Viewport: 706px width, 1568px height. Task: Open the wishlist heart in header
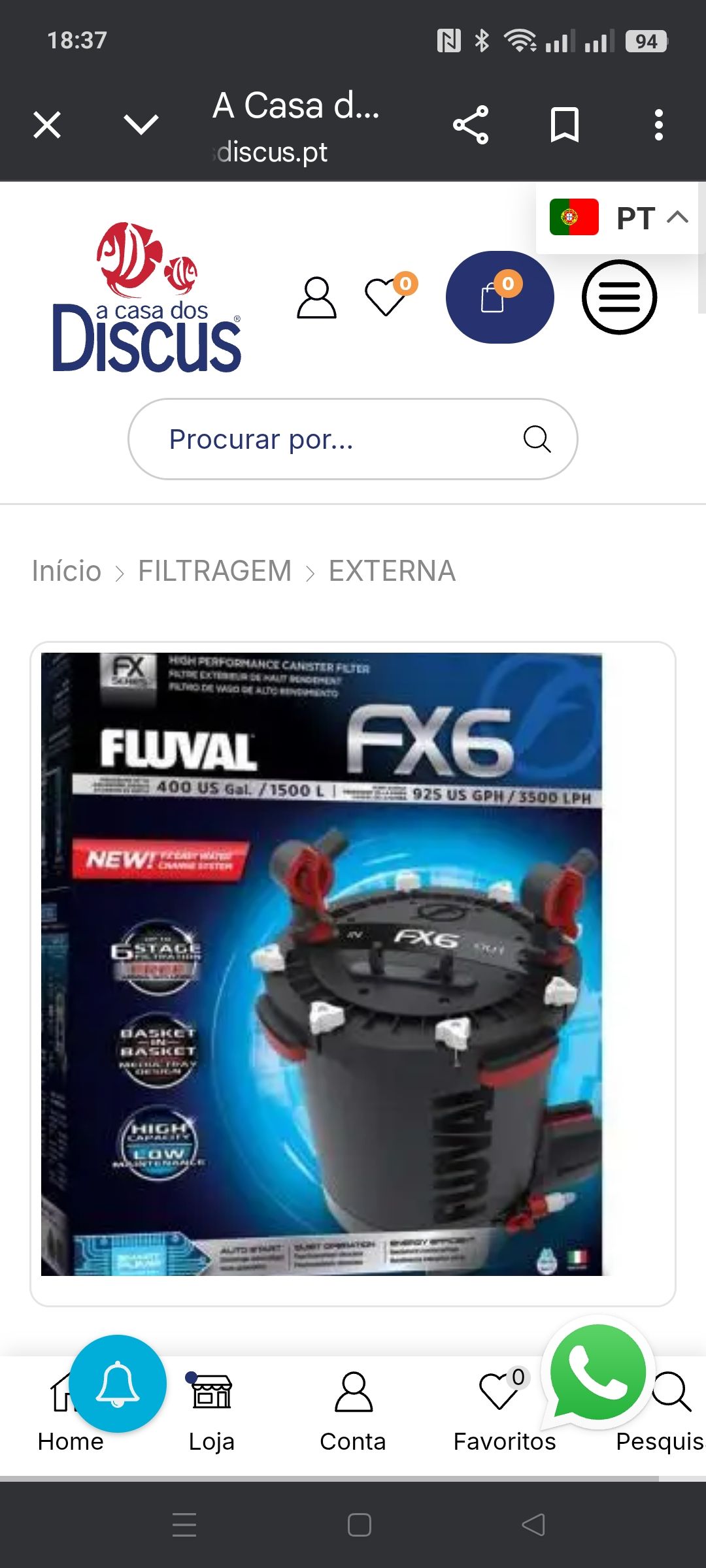click(386, 298)
